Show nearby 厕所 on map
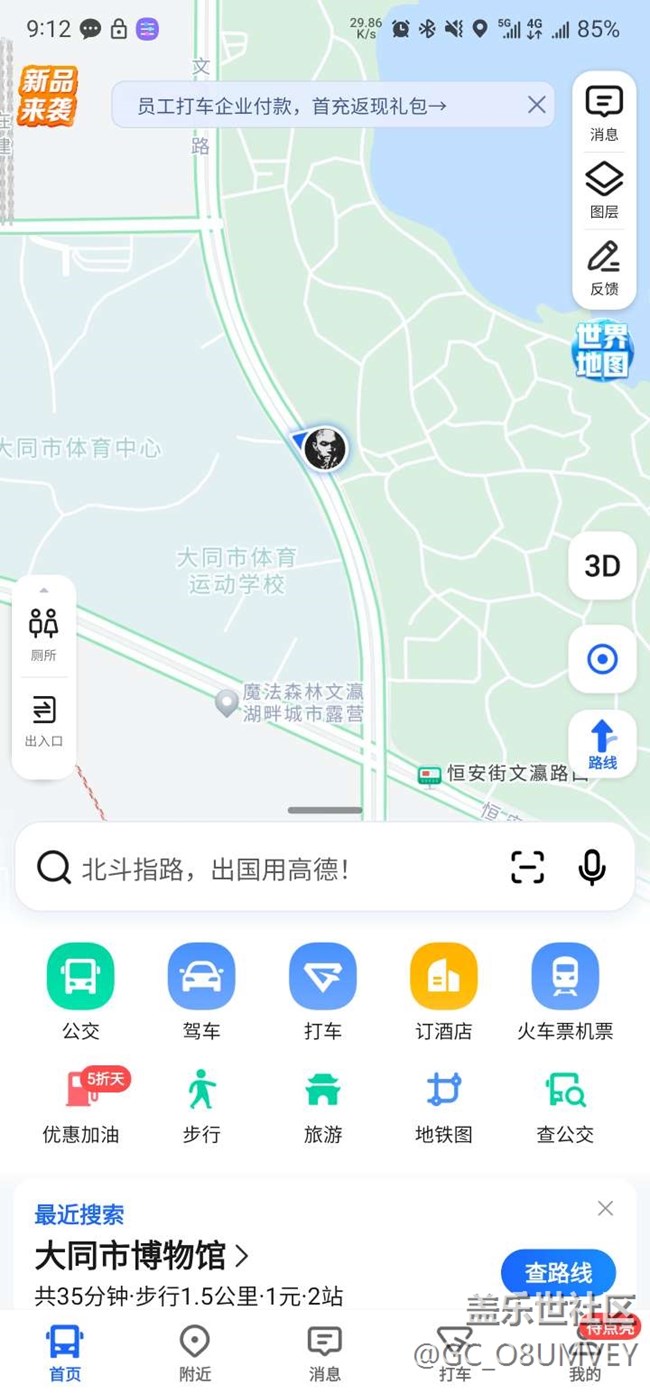This screenshot has height=1394, width=650. (x=43, y=635)
